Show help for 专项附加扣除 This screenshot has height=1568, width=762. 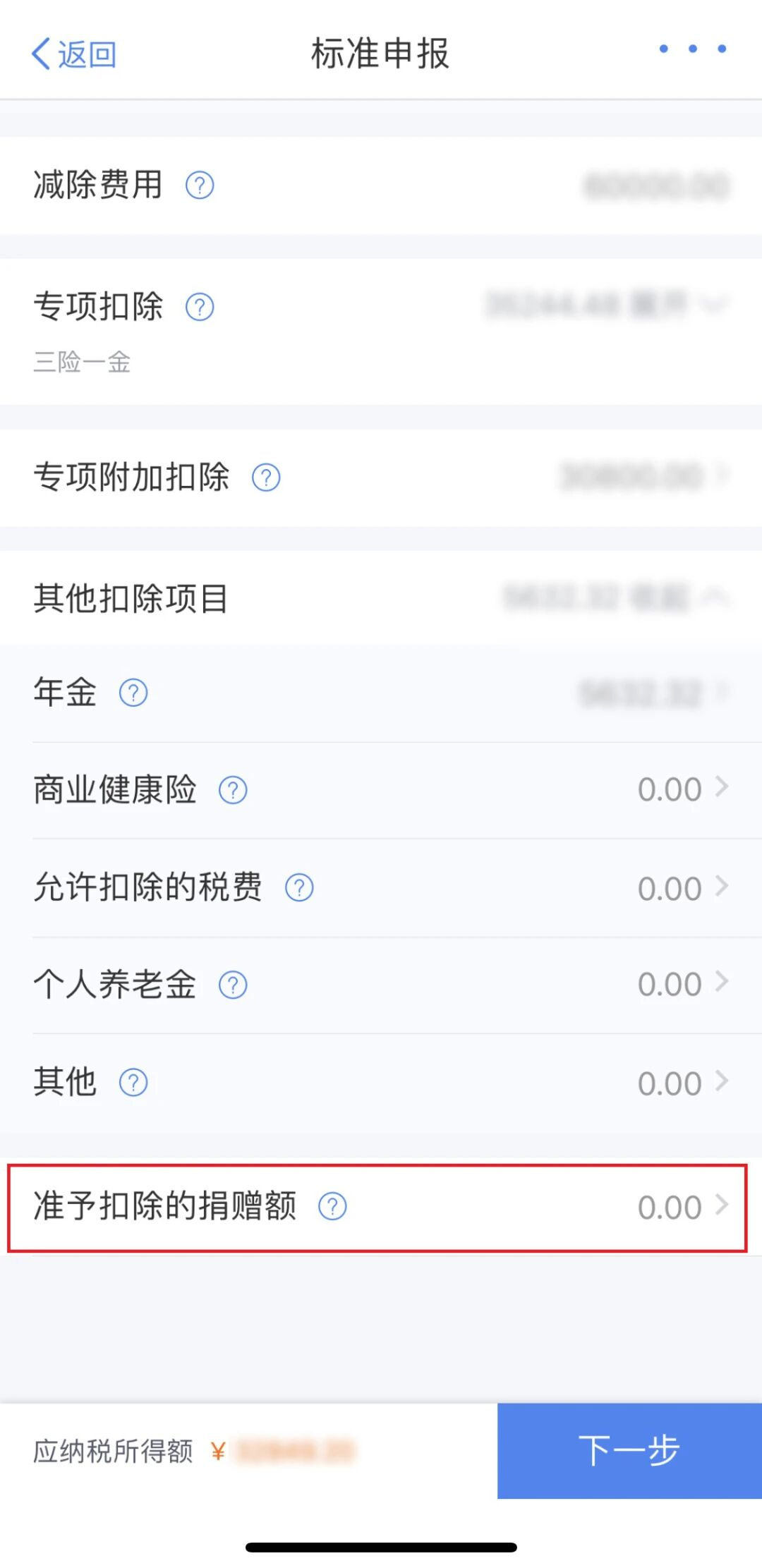click(266, 478)
